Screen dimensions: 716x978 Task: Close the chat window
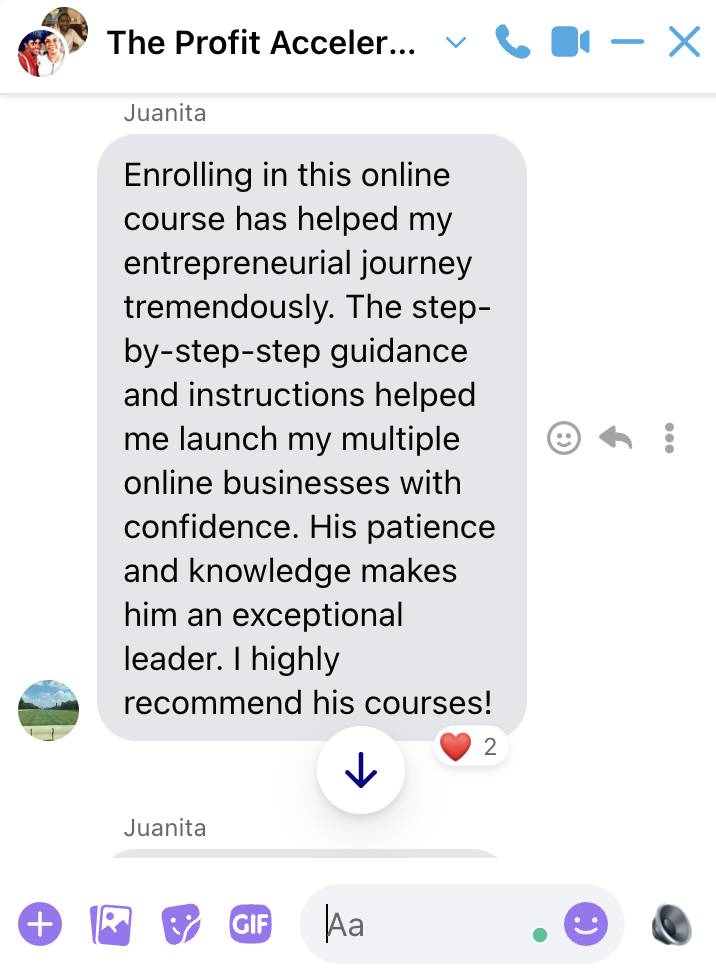(x=685, y=42)
